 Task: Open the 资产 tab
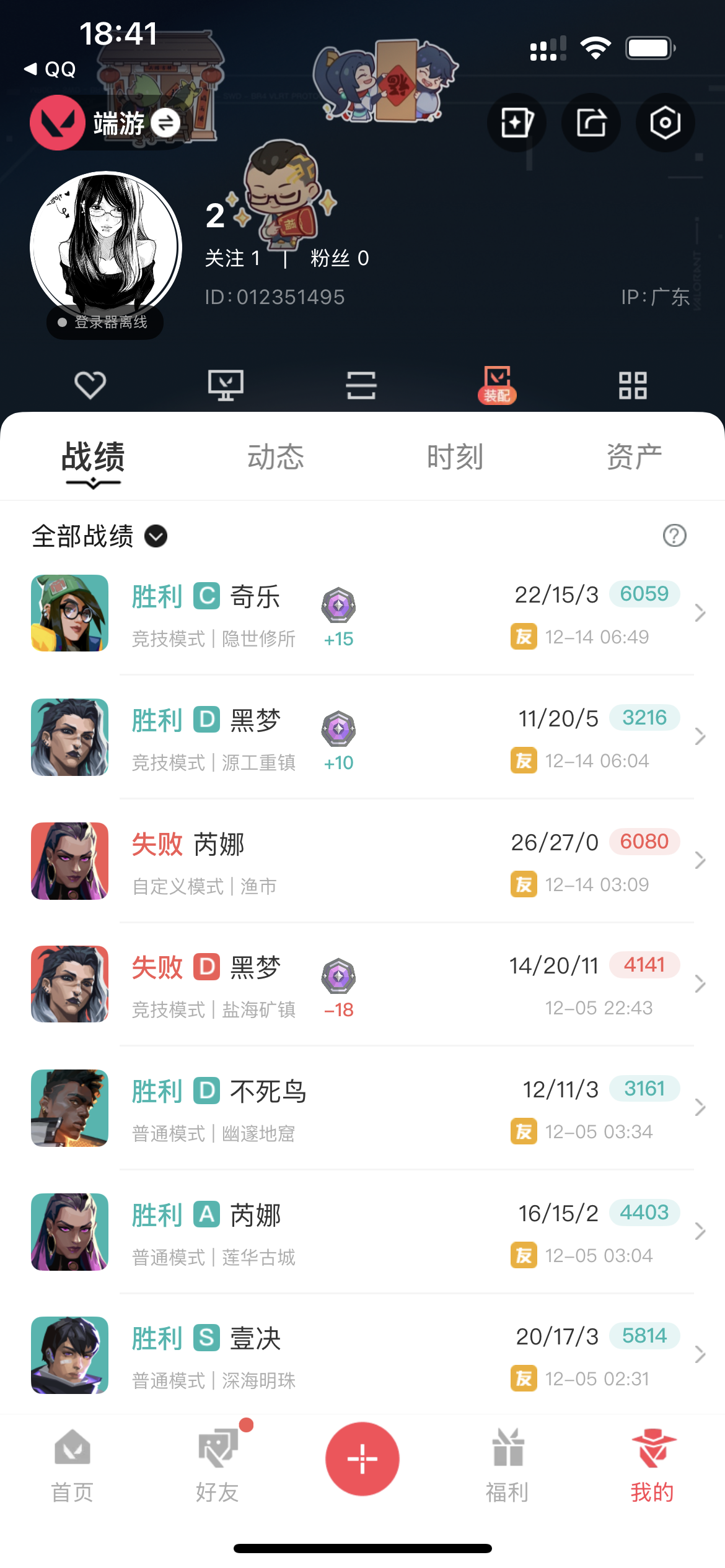tap(634, 457)
